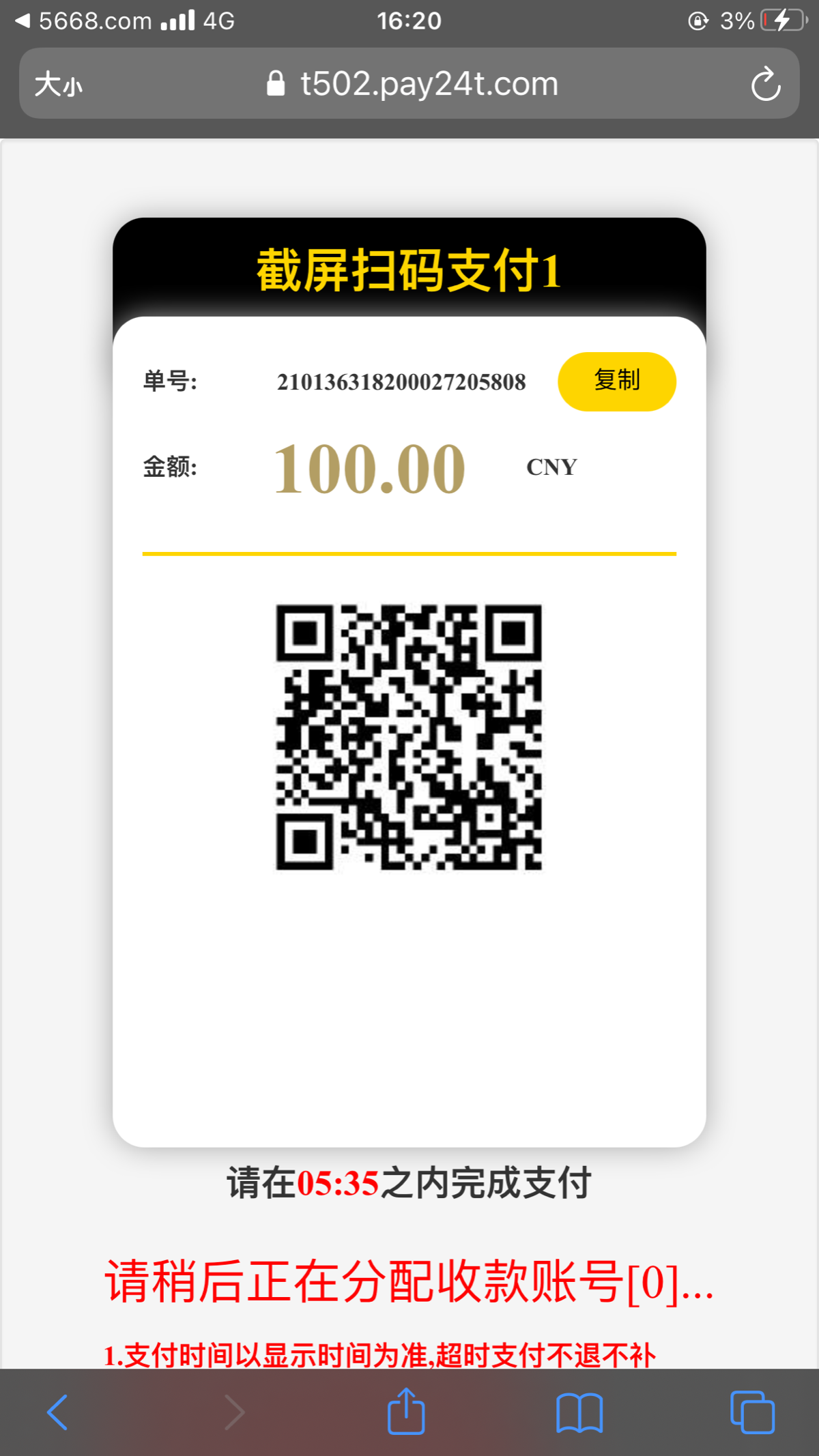Reload the page in Safari

coord(765,85)
